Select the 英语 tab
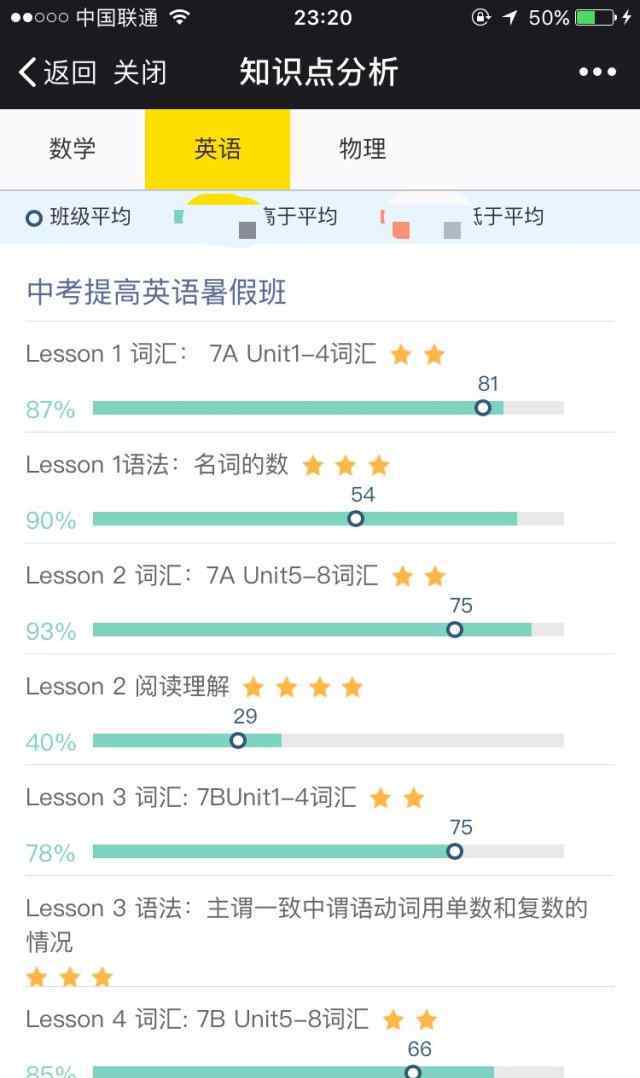 point(217,150)
